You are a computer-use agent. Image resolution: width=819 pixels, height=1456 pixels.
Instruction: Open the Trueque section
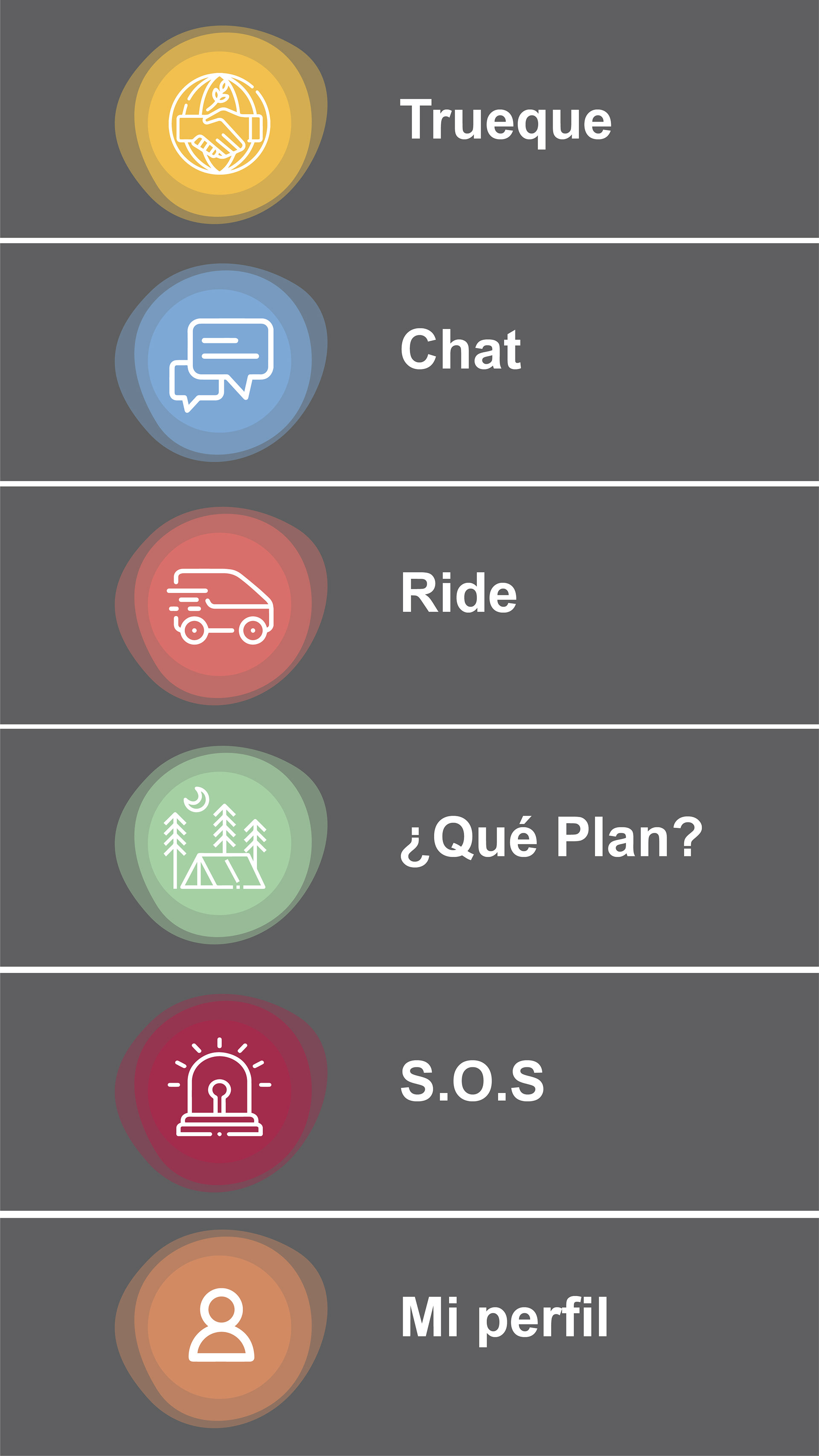[409, 119]
